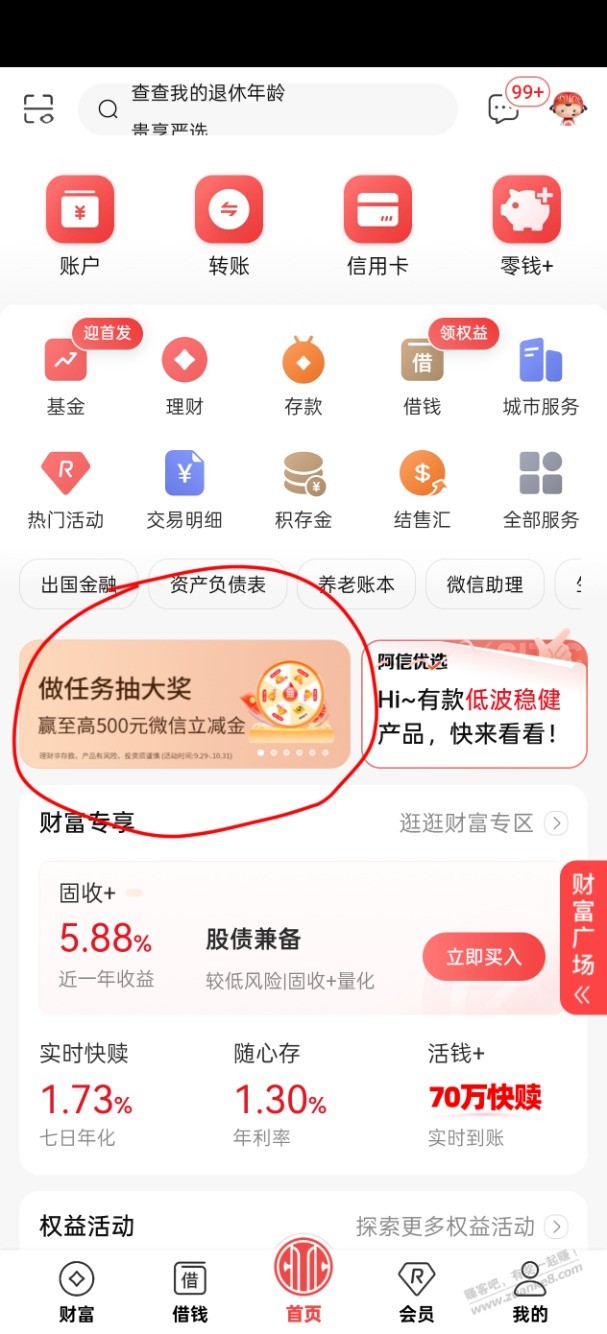Open the scan icon
Viewport: 607px width, 1334px height.
point(38,109)
